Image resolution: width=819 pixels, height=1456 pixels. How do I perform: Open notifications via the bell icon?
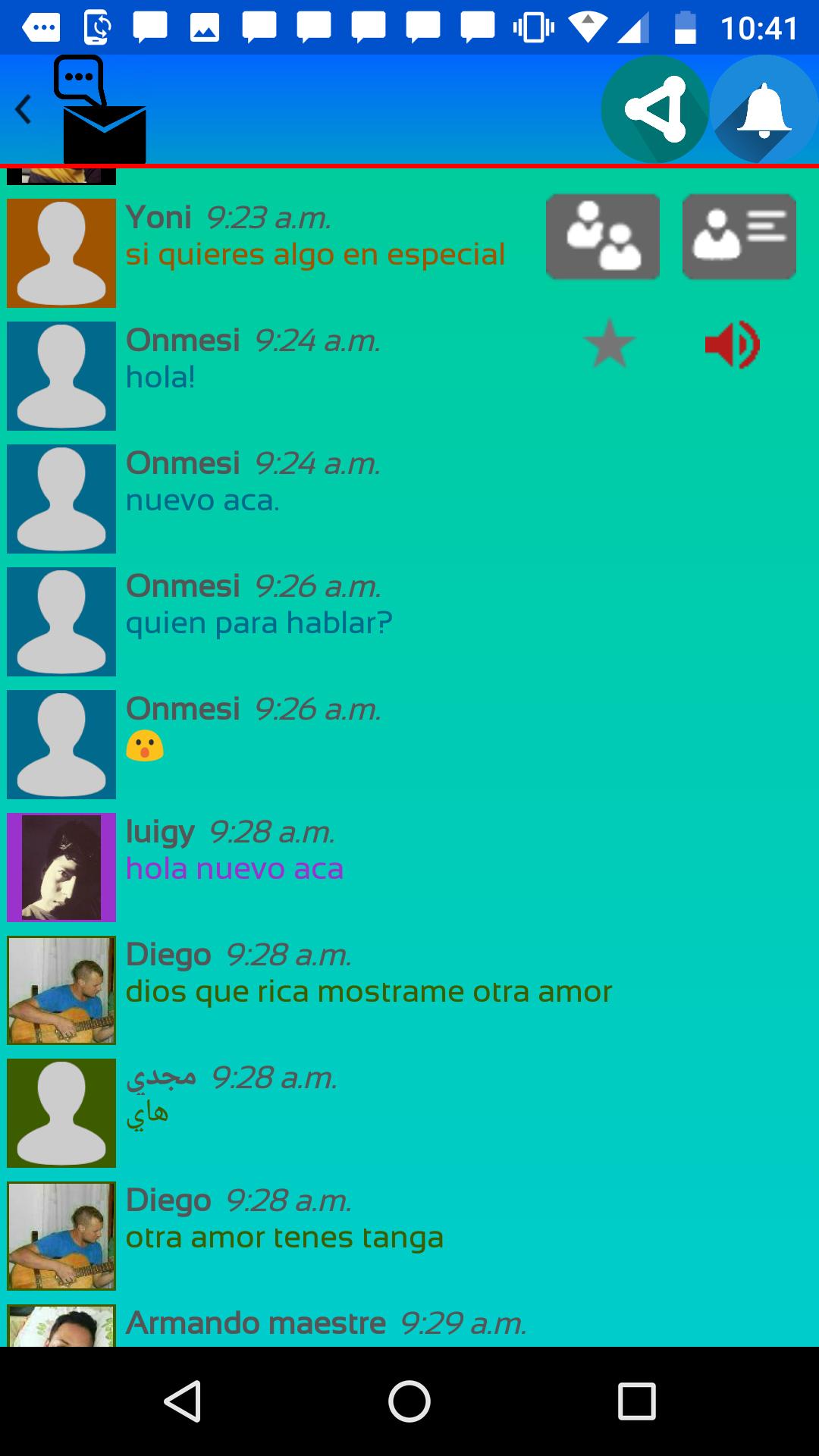point(763,108)
